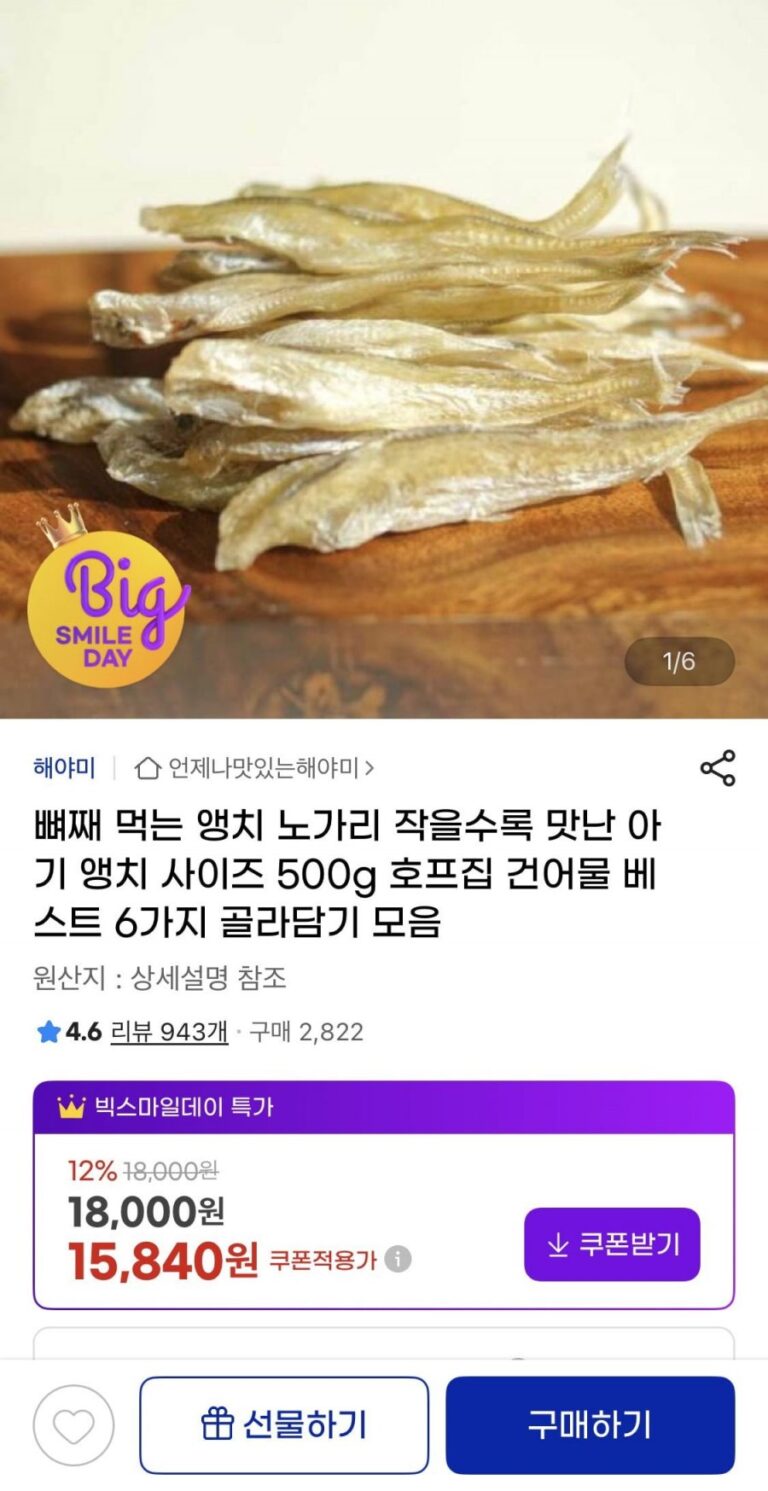Tap 구매하기 to buy now
This screenshot has height=1491, width=768.
coord(590,1425)
